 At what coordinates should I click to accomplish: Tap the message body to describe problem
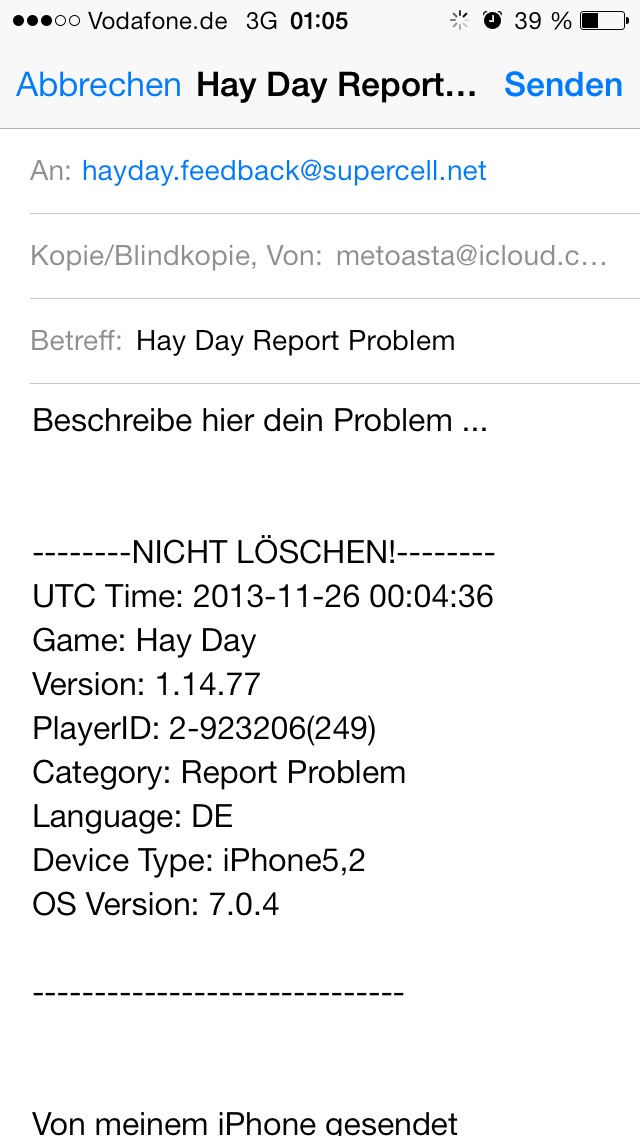pyautogui.click(x=260, y=420)
